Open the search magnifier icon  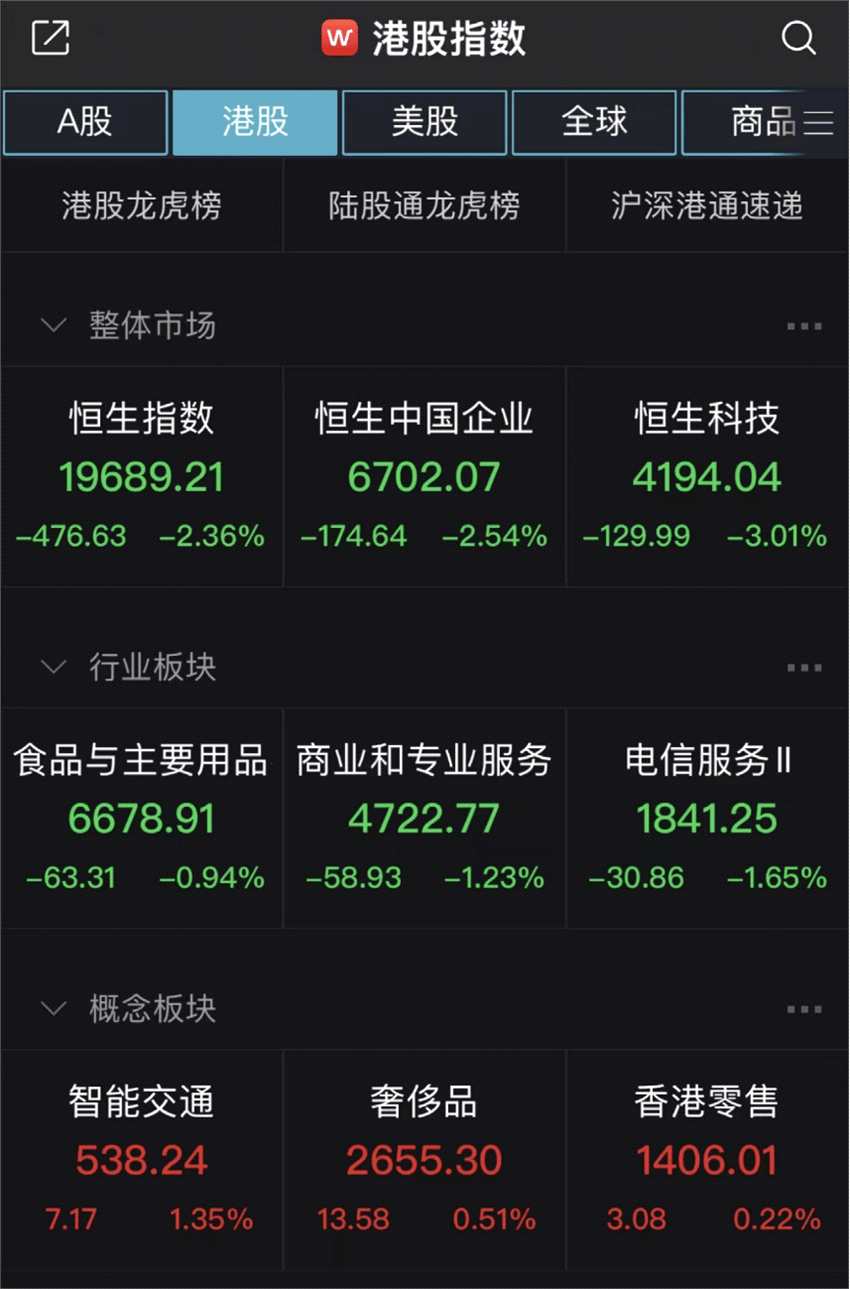(798, 39)
